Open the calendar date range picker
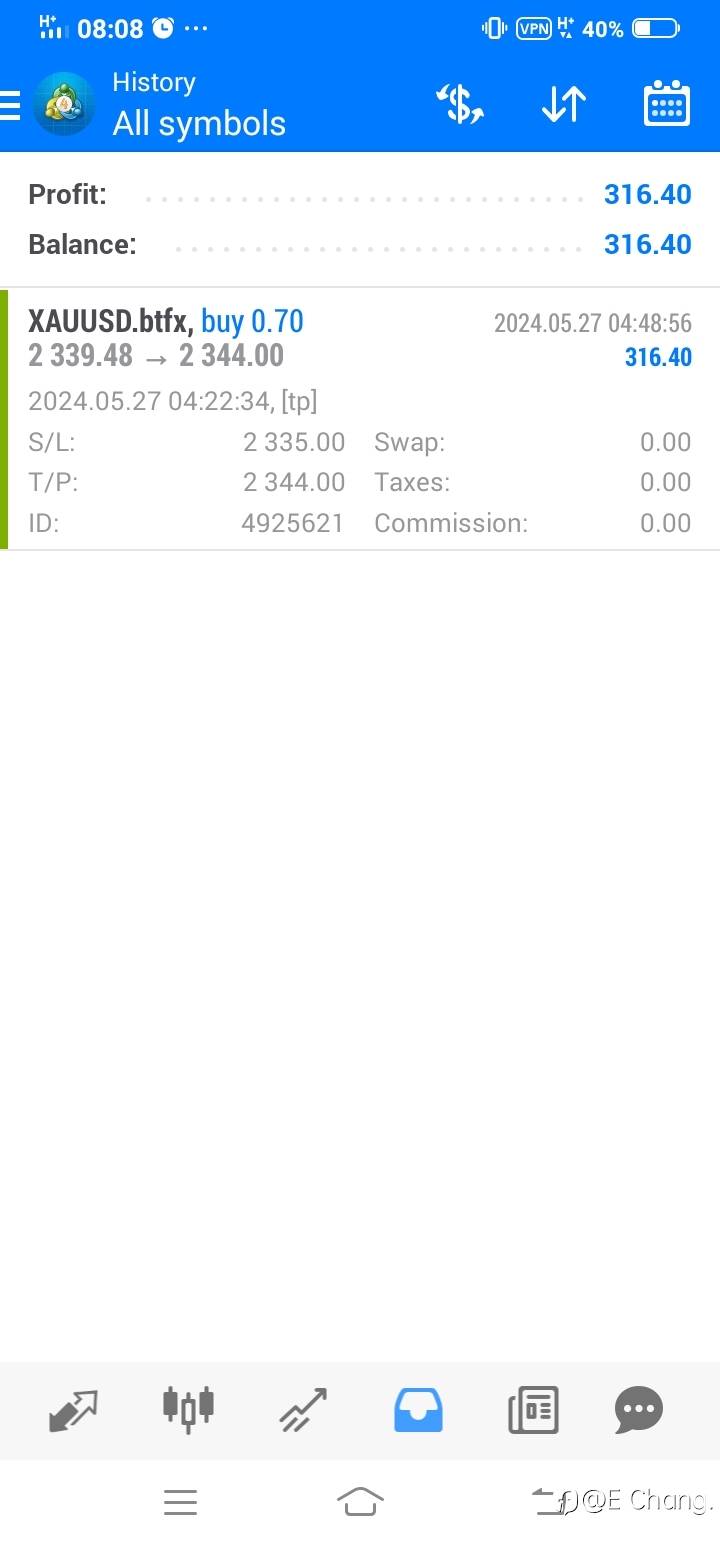The width and height of the screenshot is (720, 1544). (666, 104)
